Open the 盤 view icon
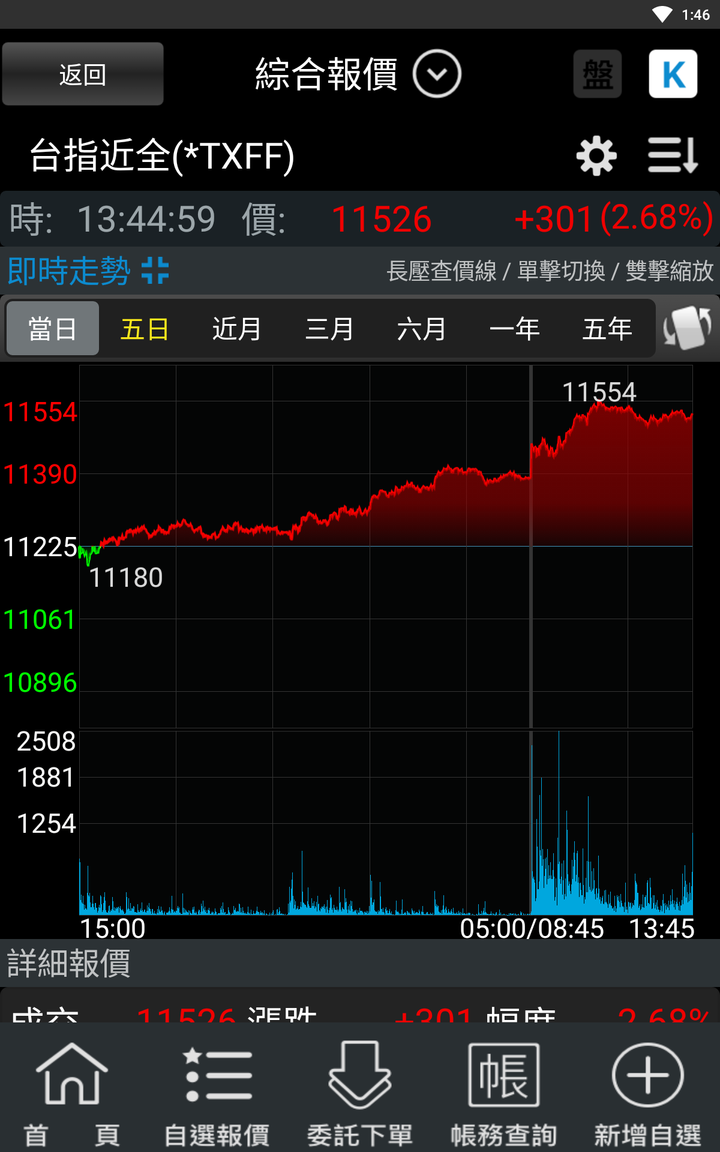Screen dimensions: 720x1152 pos(597,74)
